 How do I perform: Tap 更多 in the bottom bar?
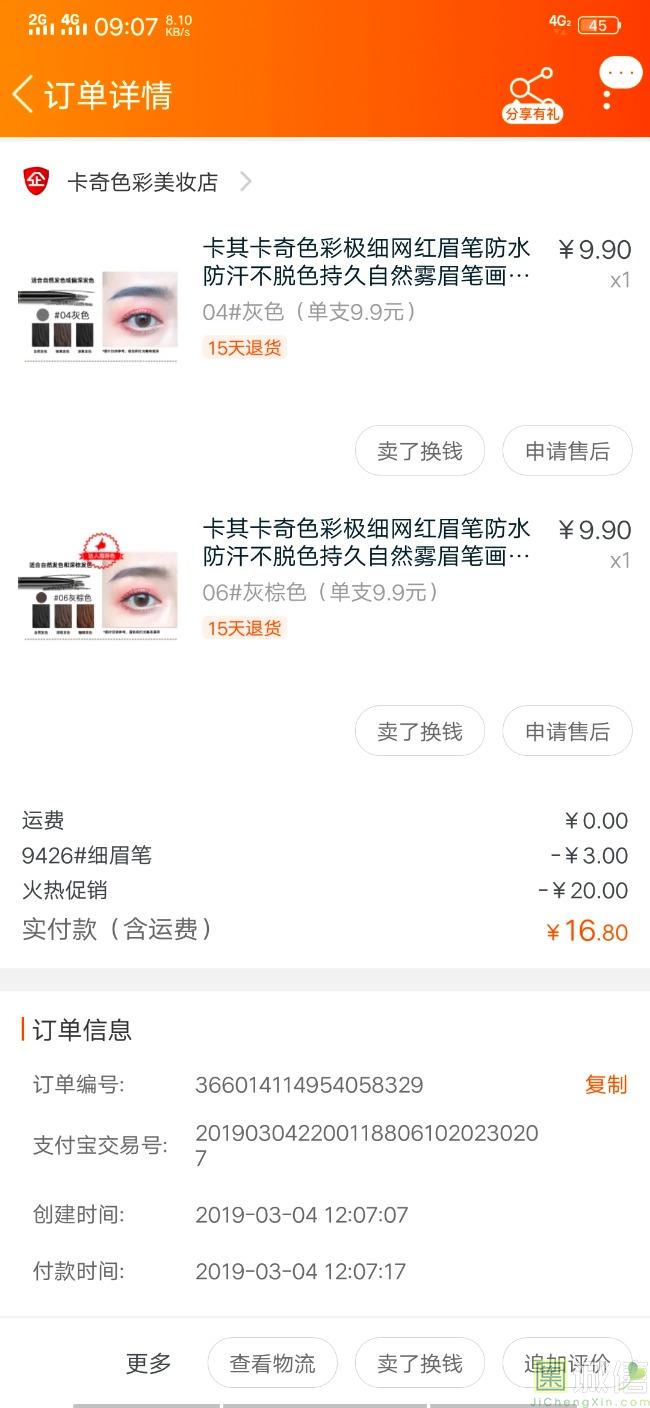tap(148, 1363)
